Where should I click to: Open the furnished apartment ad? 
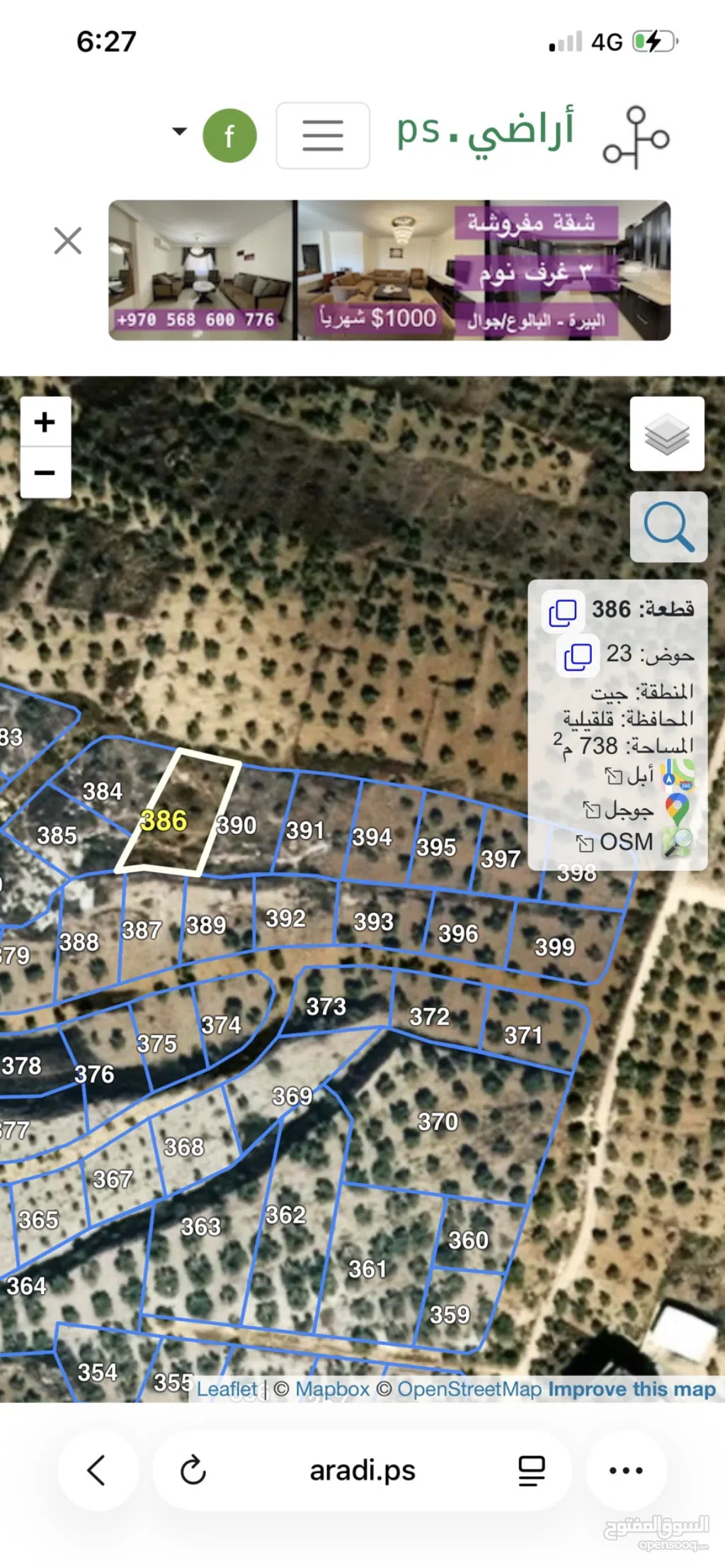pos(389,270)
